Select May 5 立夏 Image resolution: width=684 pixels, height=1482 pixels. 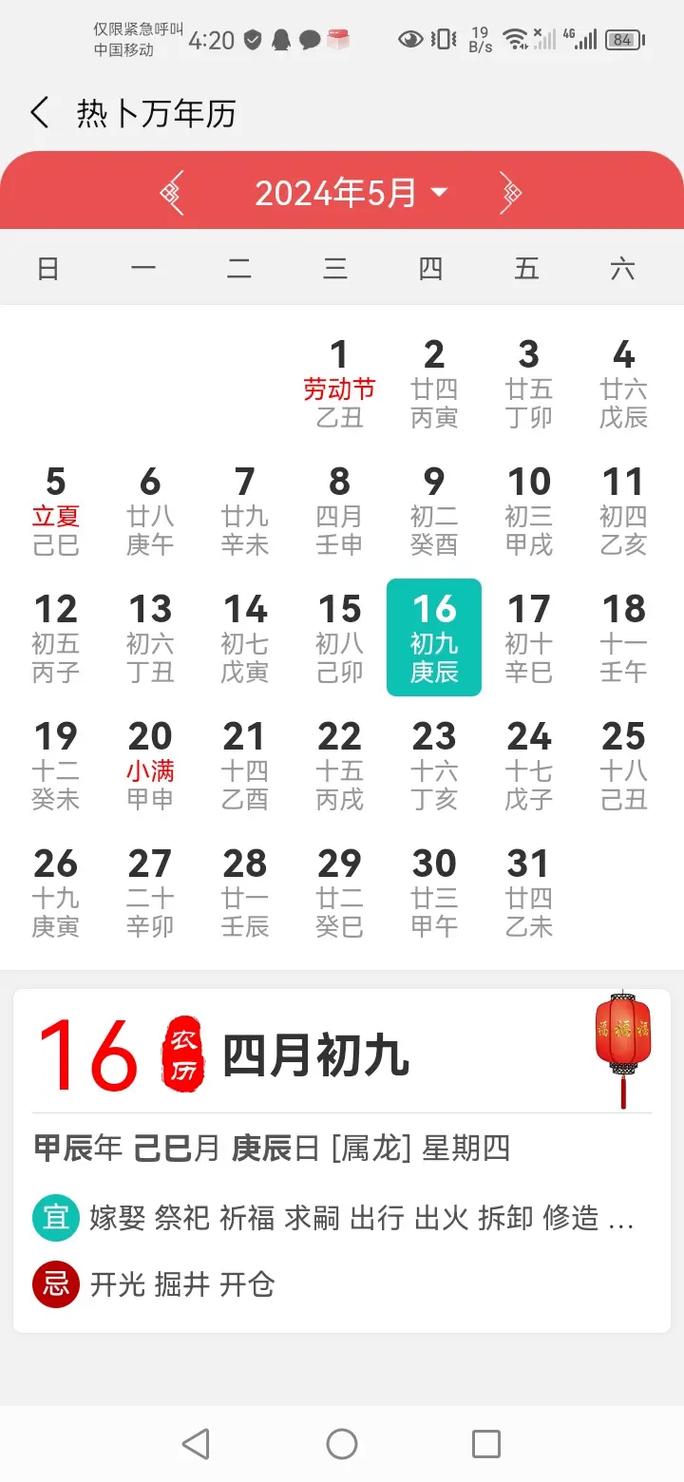pyautogui.click(x=56, y=510)
